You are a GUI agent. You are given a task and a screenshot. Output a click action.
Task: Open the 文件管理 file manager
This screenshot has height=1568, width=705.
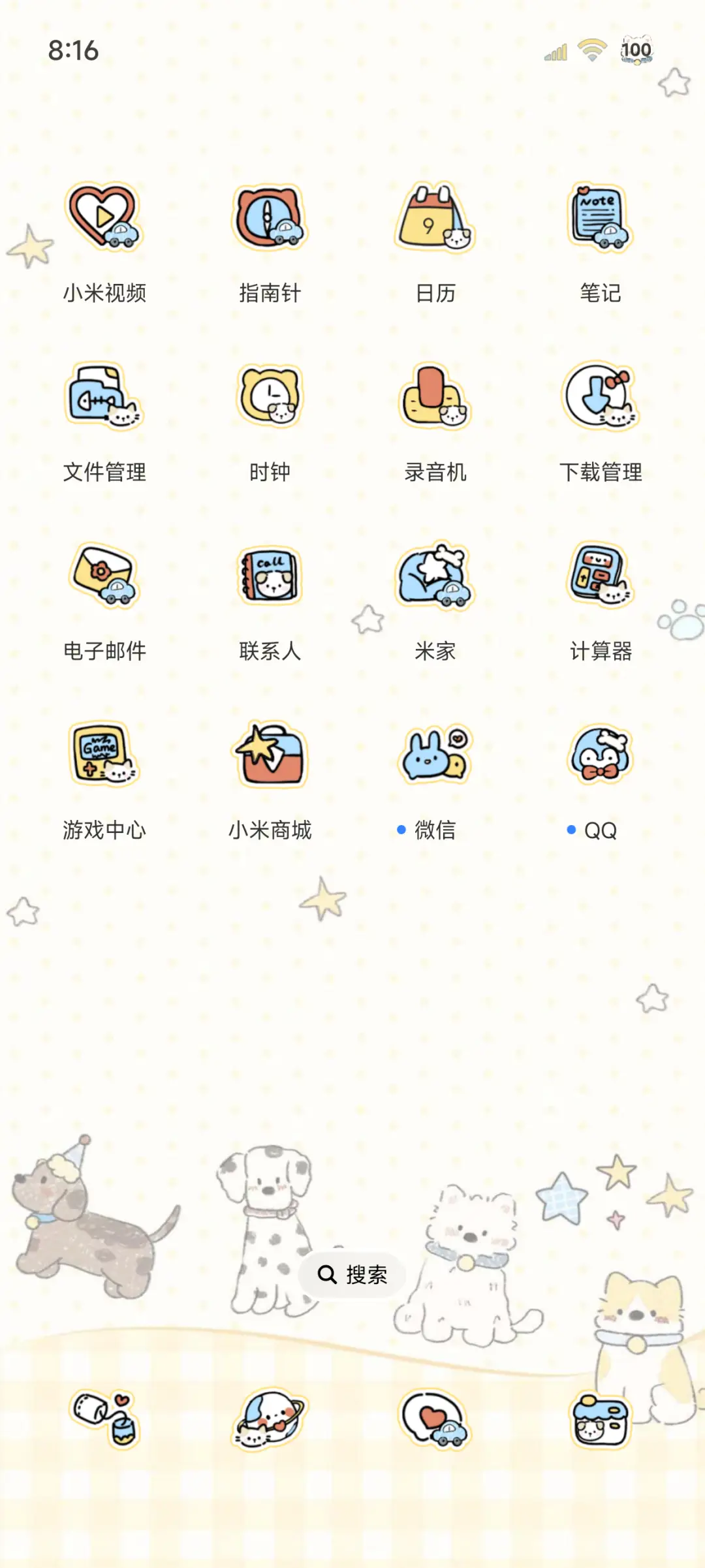(x=104, y=400)
